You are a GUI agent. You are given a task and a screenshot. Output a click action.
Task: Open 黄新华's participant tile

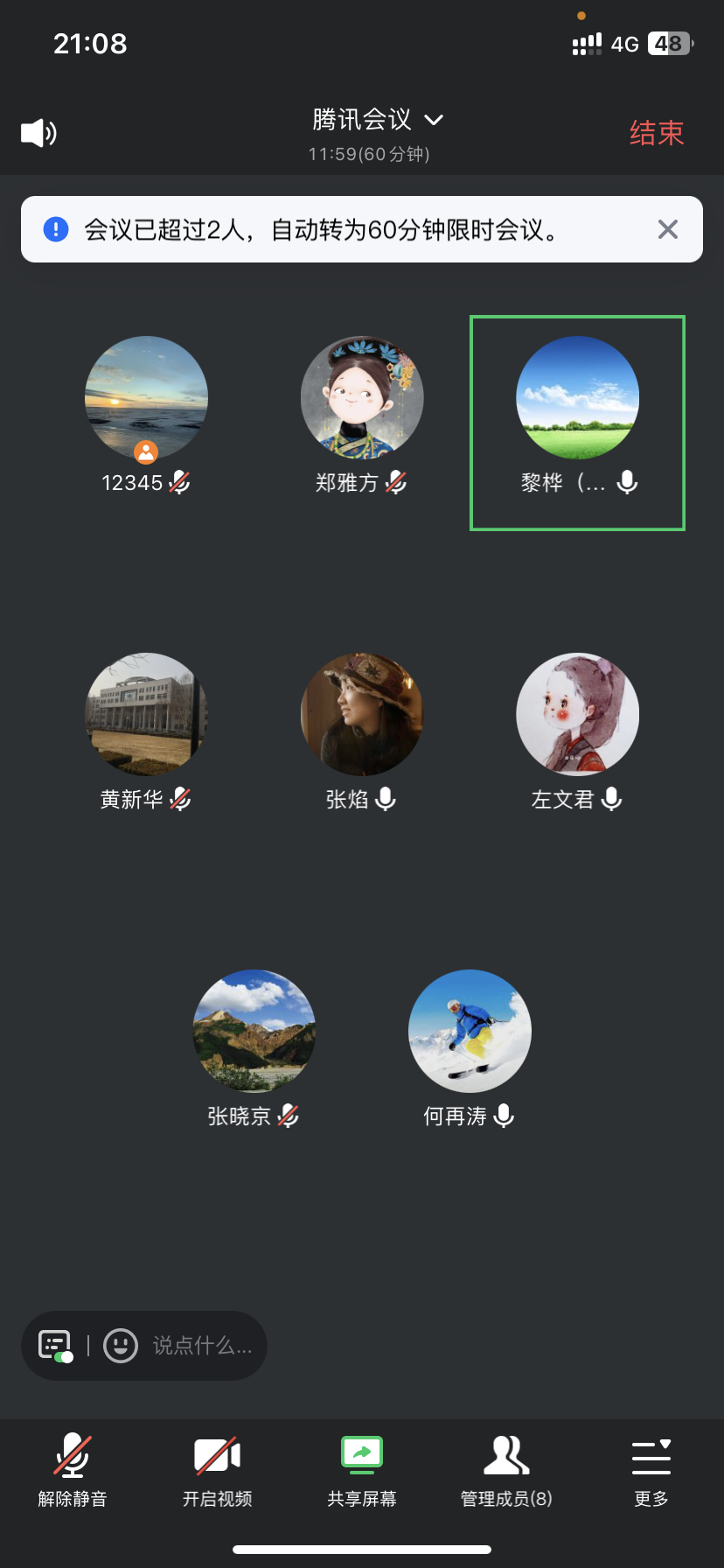coord(146,716)
